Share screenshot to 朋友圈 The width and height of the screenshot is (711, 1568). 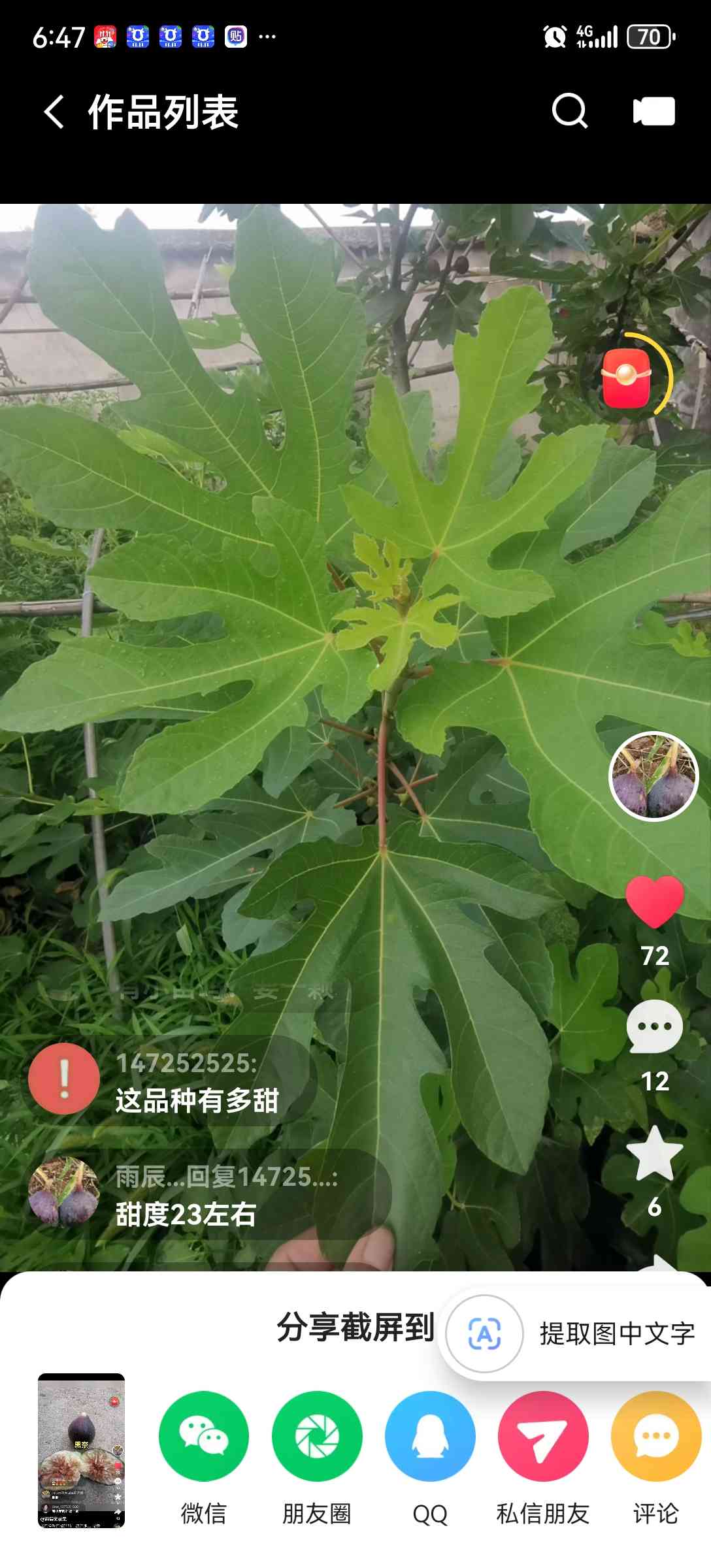pos(317,1436)
